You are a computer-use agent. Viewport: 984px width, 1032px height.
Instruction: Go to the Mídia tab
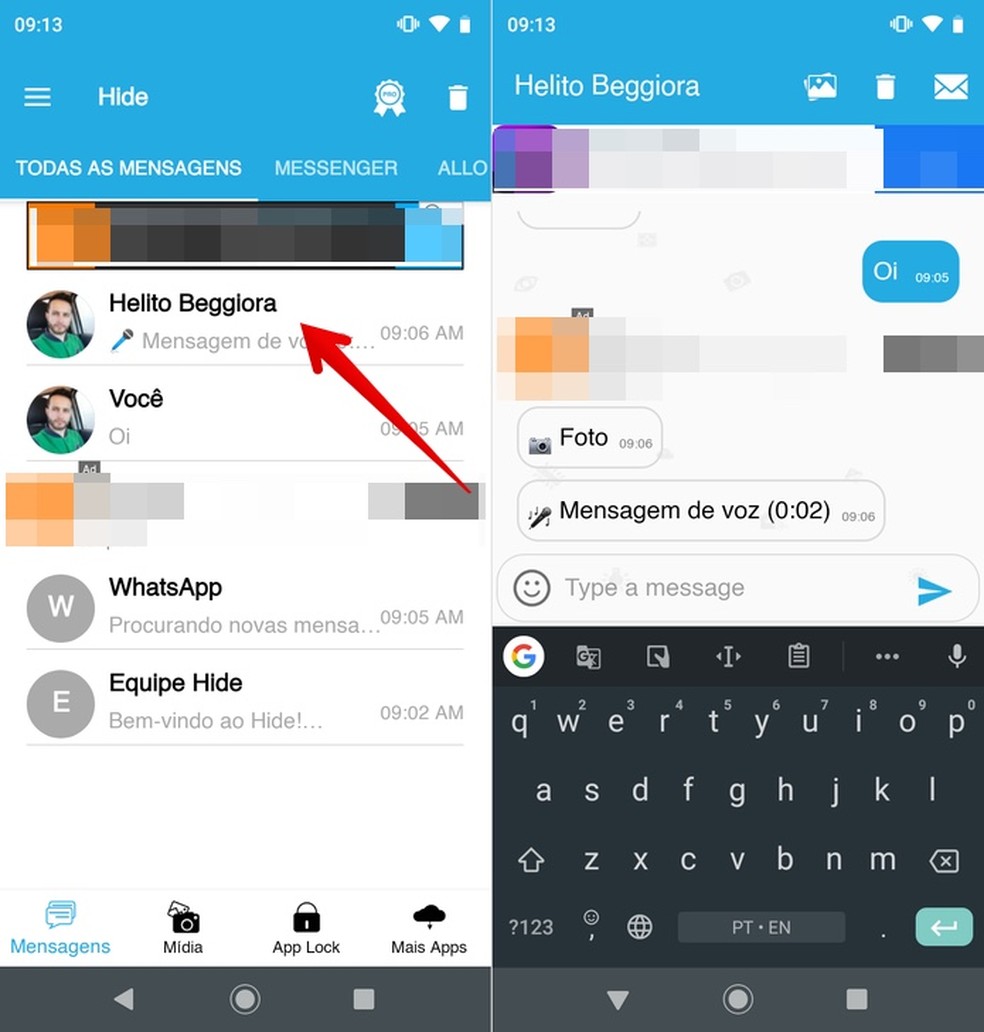click(184, 928)
